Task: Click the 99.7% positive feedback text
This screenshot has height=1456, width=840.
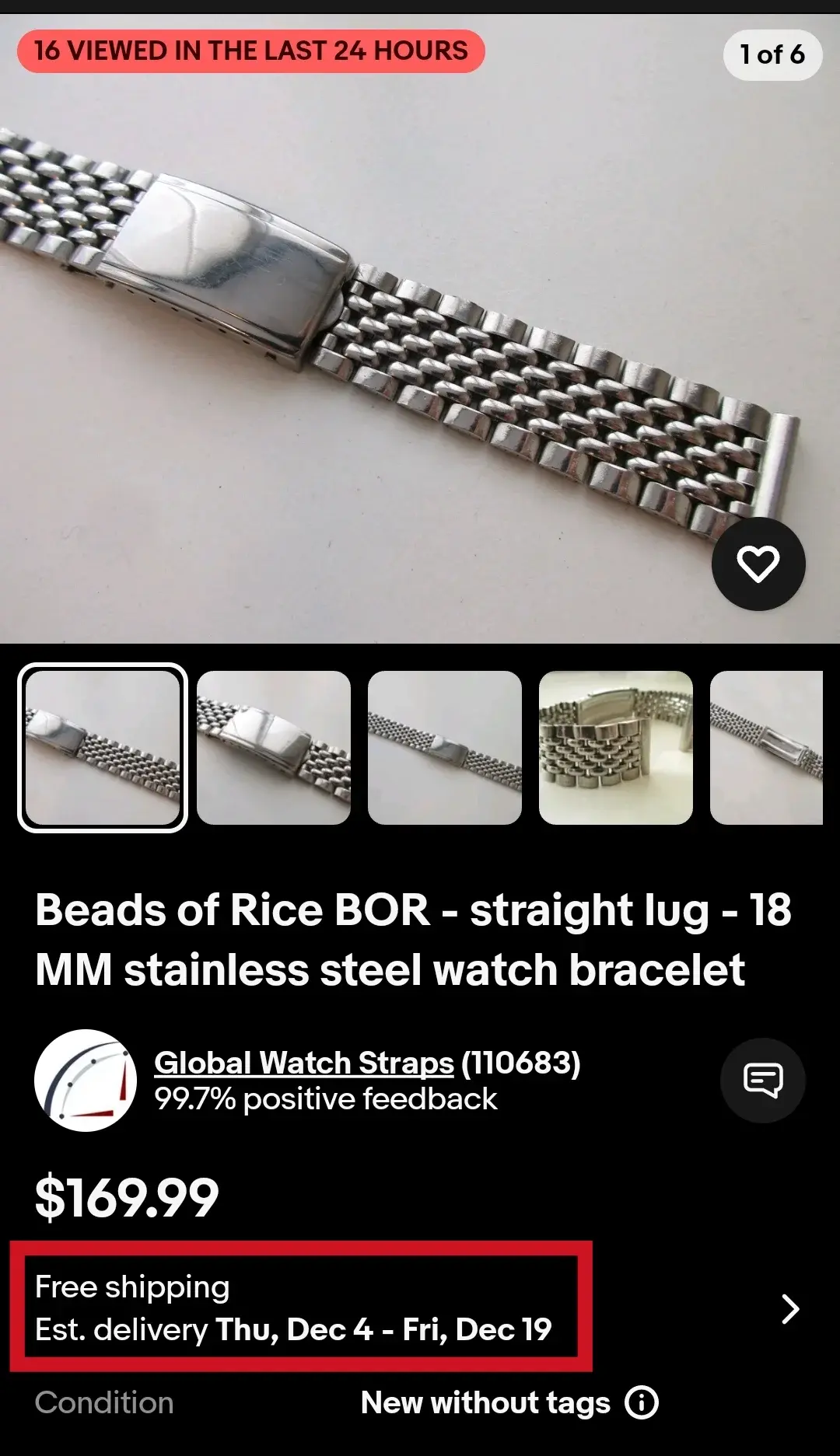Action: 326,1099
